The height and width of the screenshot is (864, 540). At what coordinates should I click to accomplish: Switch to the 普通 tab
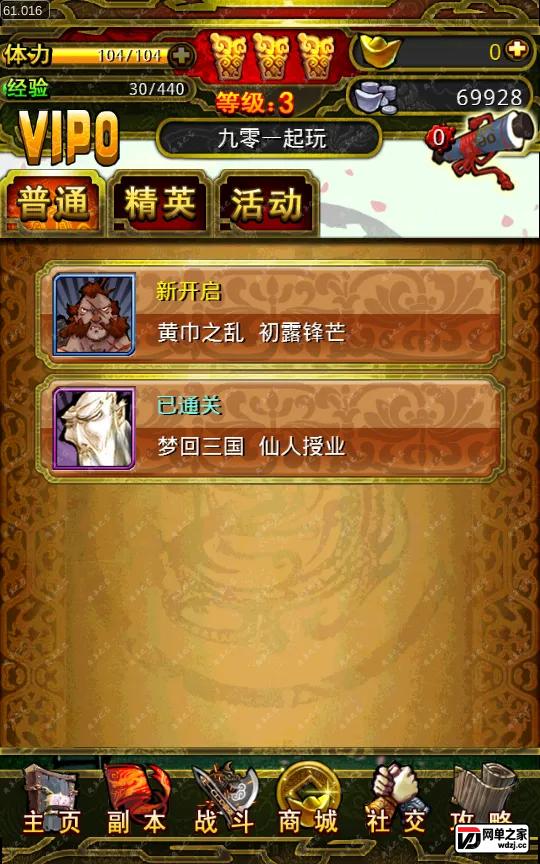click(x=53, y=204)
